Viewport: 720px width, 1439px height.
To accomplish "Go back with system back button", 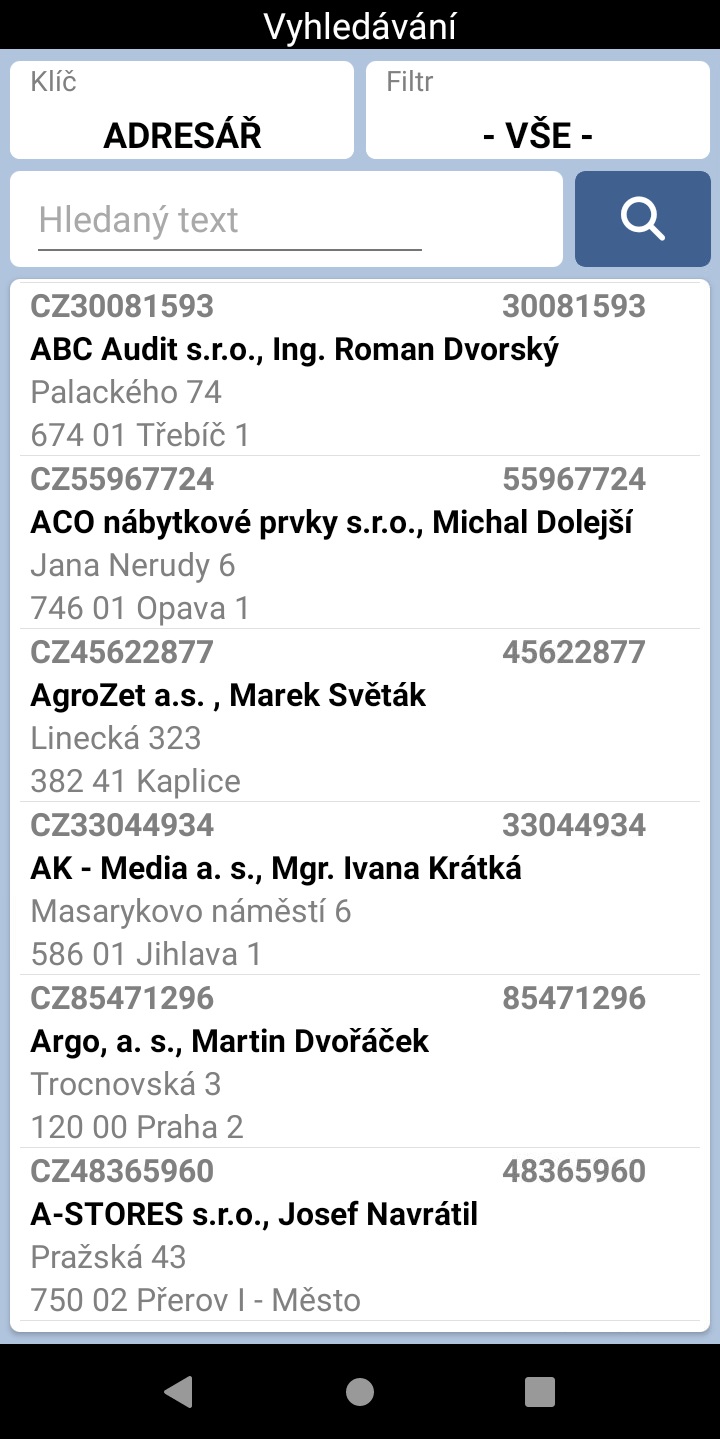I will [x=178, y=1391].
